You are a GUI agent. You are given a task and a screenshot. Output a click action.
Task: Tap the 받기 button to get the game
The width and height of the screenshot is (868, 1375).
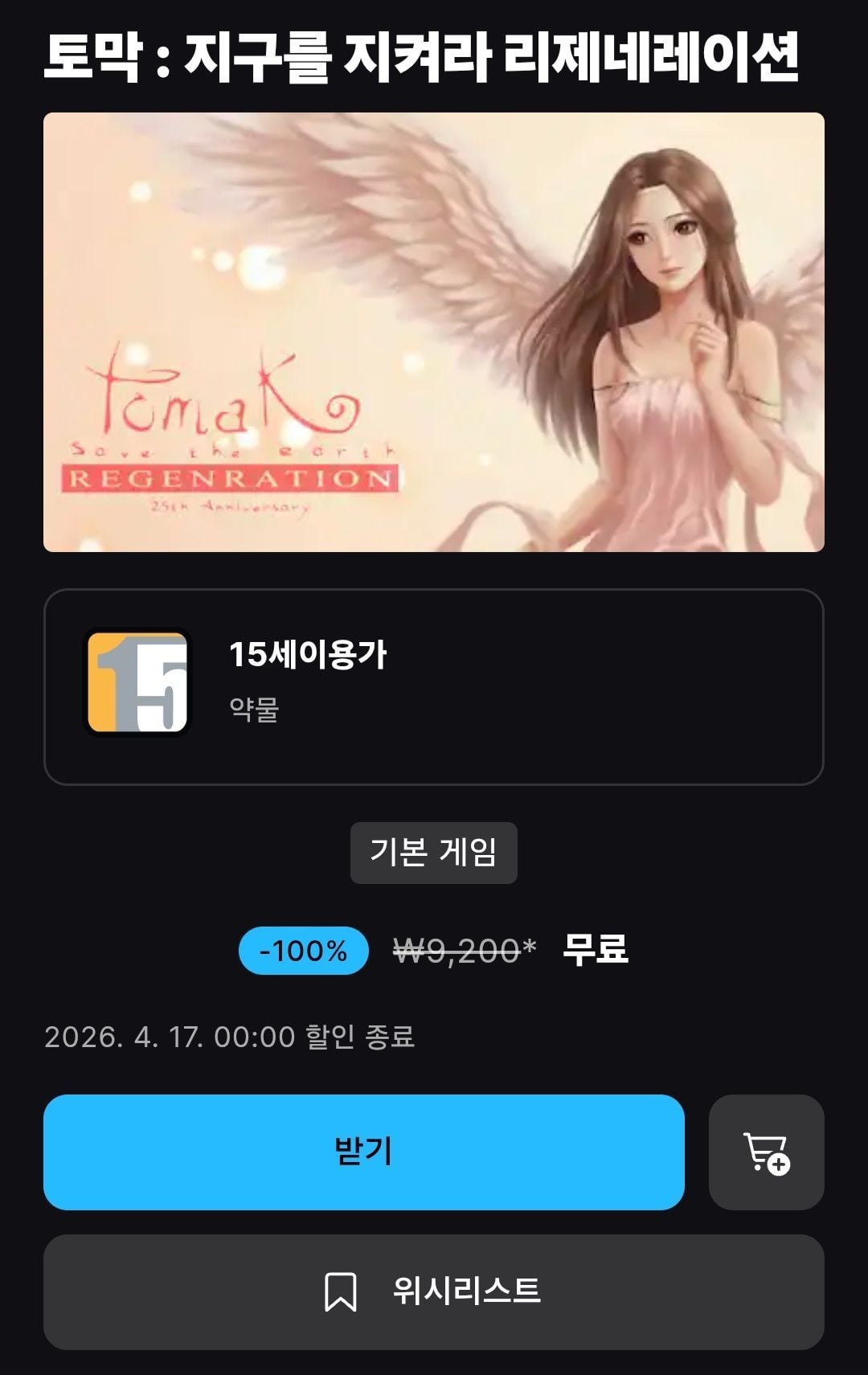pyautogui.click(x=363, y=1151)
